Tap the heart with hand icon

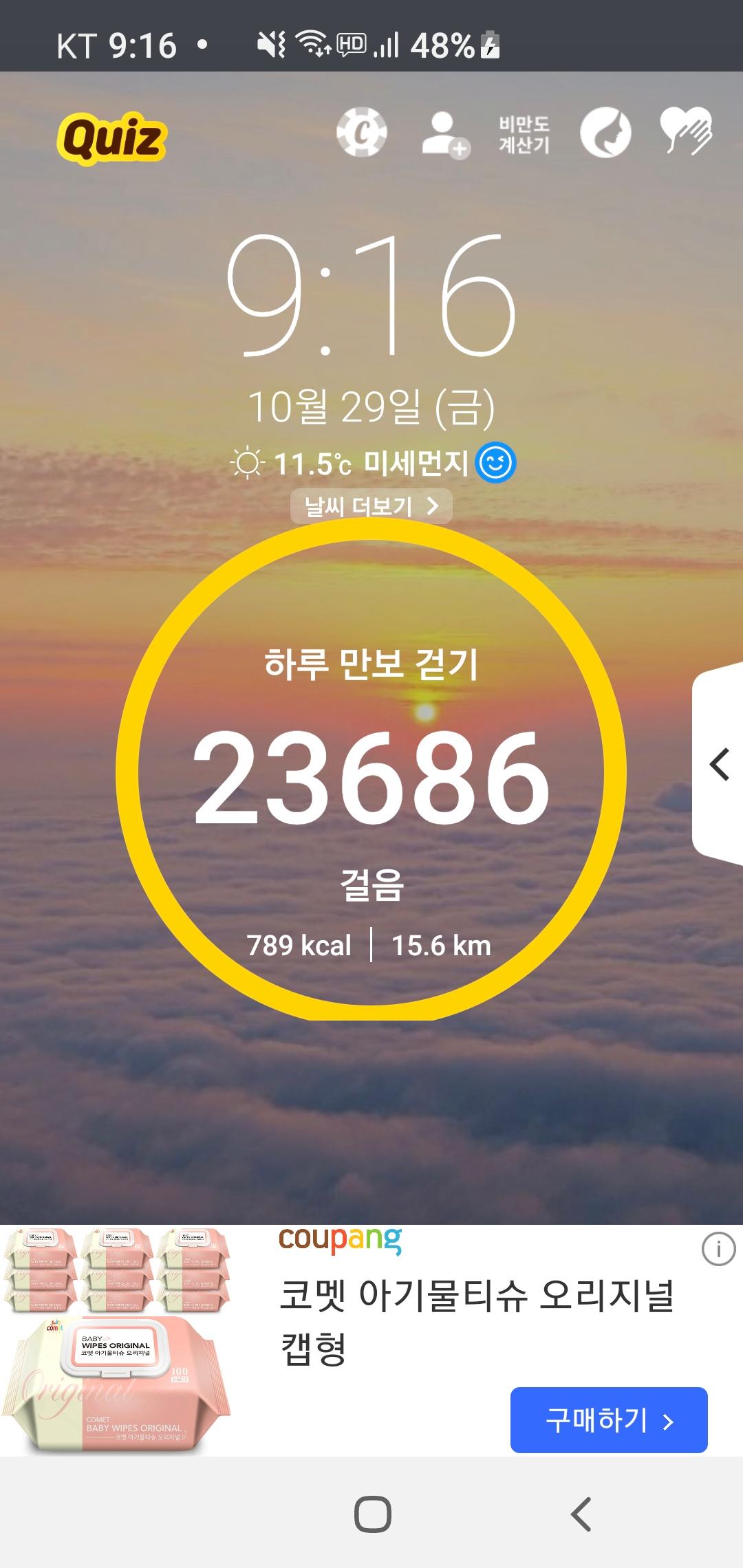pos(685,131)
